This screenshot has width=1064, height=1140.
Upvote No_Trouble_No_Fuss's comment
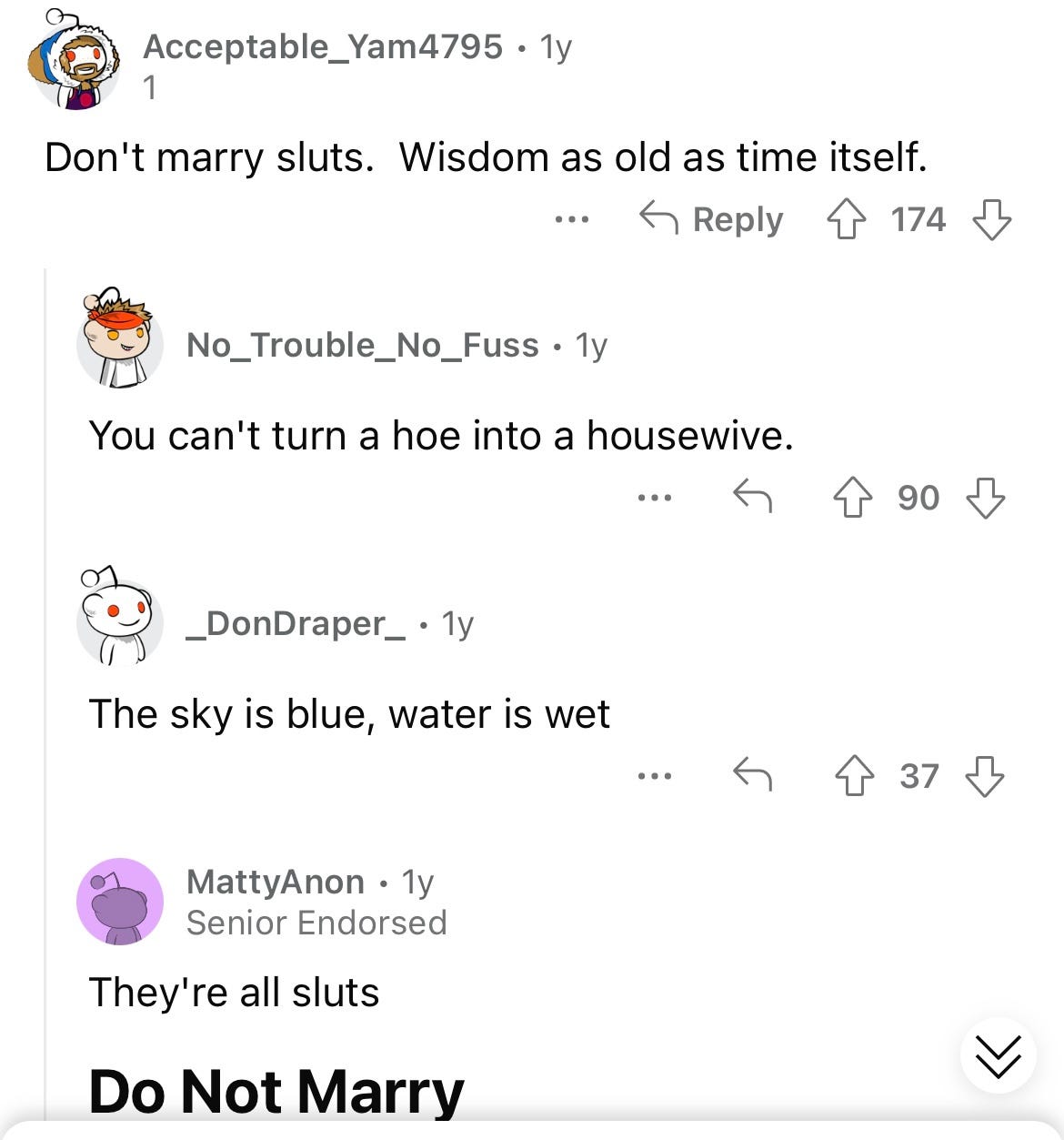coord(853,498)
